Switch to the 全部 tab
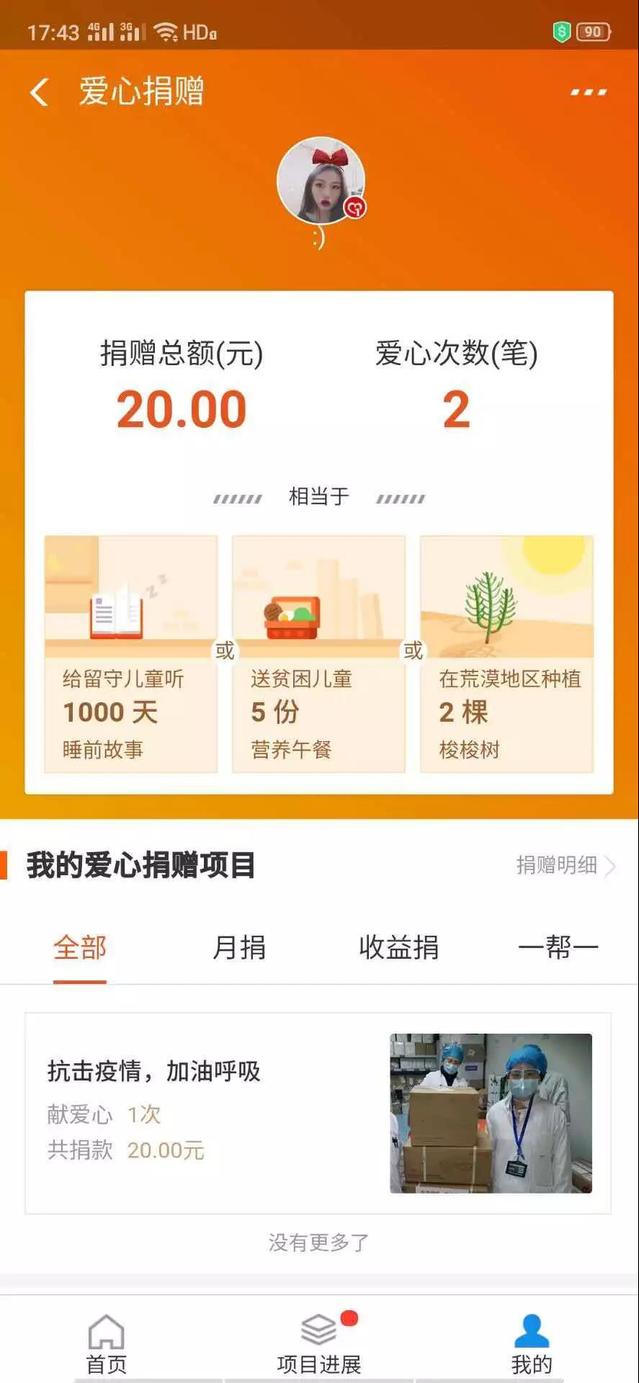The width and height of the screenshot is (639, 1383). click(x=80, y=947)
